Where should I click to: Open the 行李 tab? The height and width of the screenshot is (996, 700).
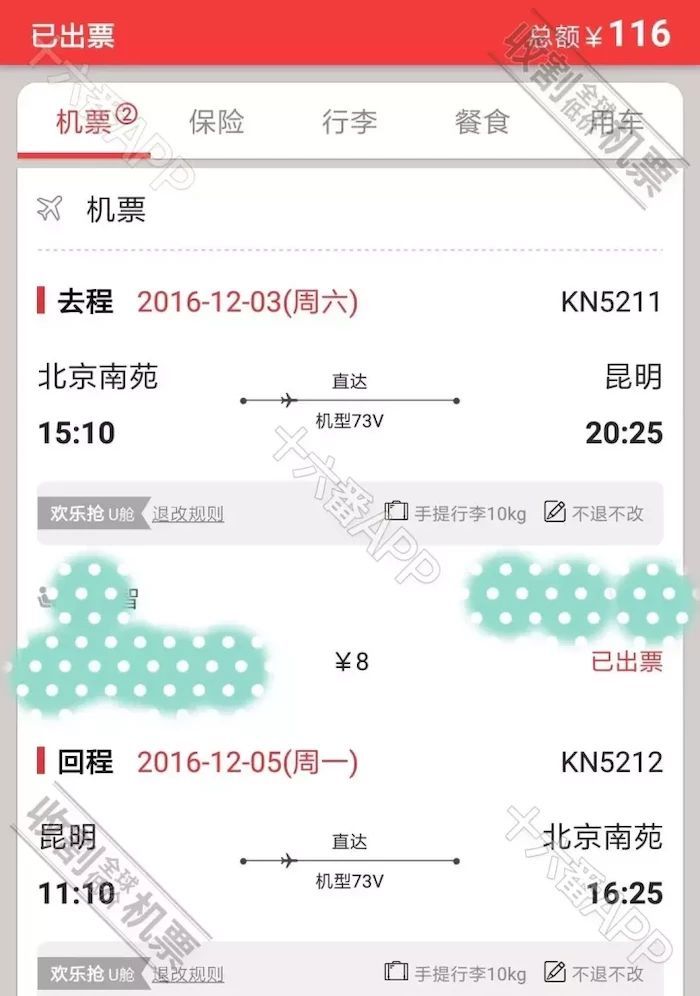[349, 122]
